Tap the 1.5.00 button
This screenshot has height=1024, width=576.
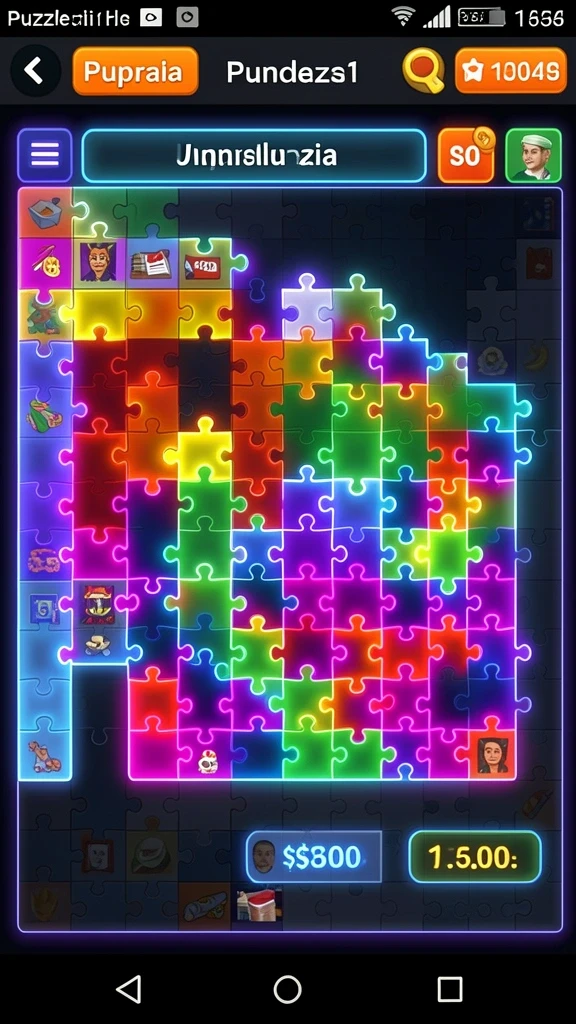475,857
